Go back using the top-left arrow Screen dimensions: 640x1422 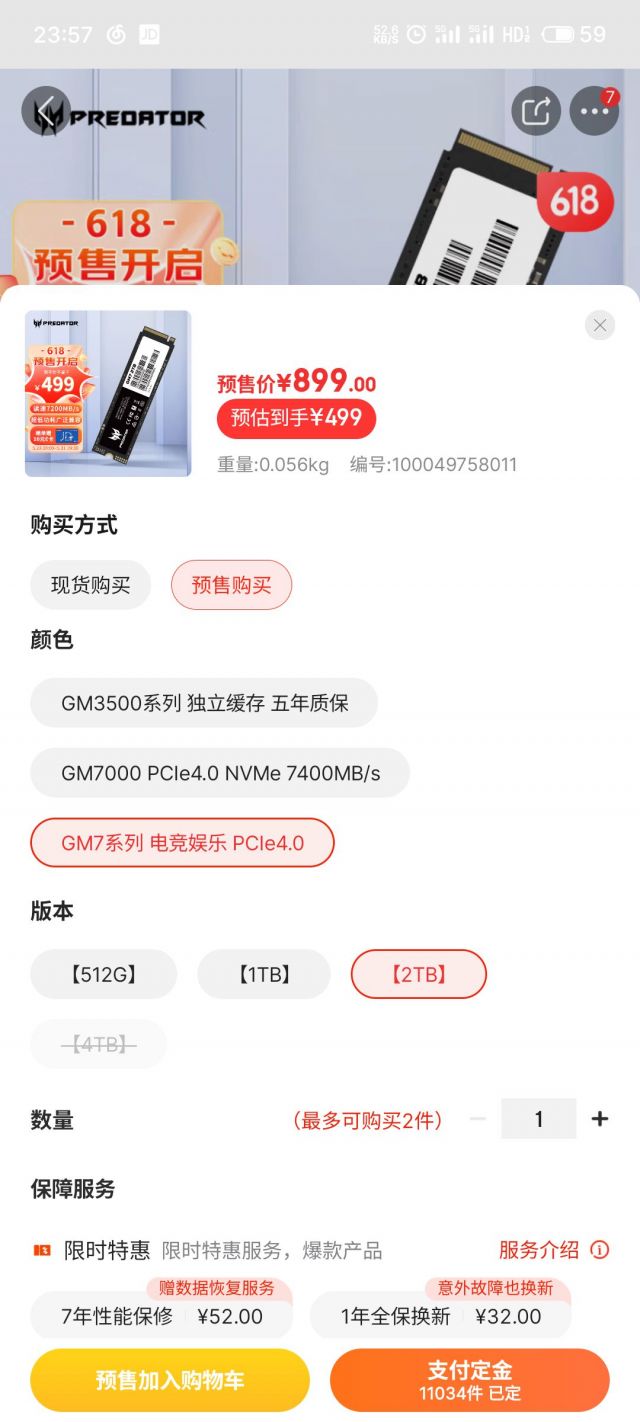(46, 112)
